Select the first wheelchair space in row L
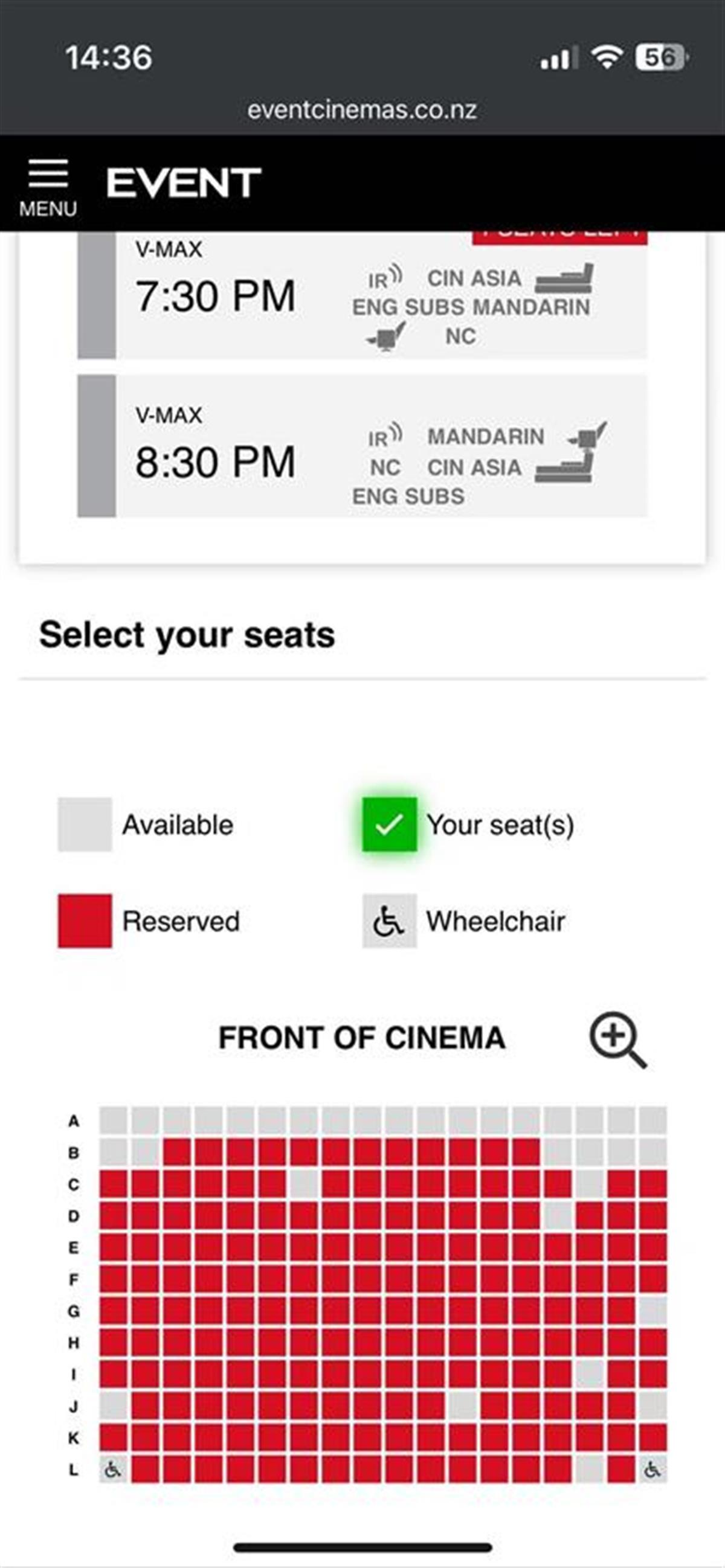Viewport: 725px width, 1568px height. (x=113, y=1469)
